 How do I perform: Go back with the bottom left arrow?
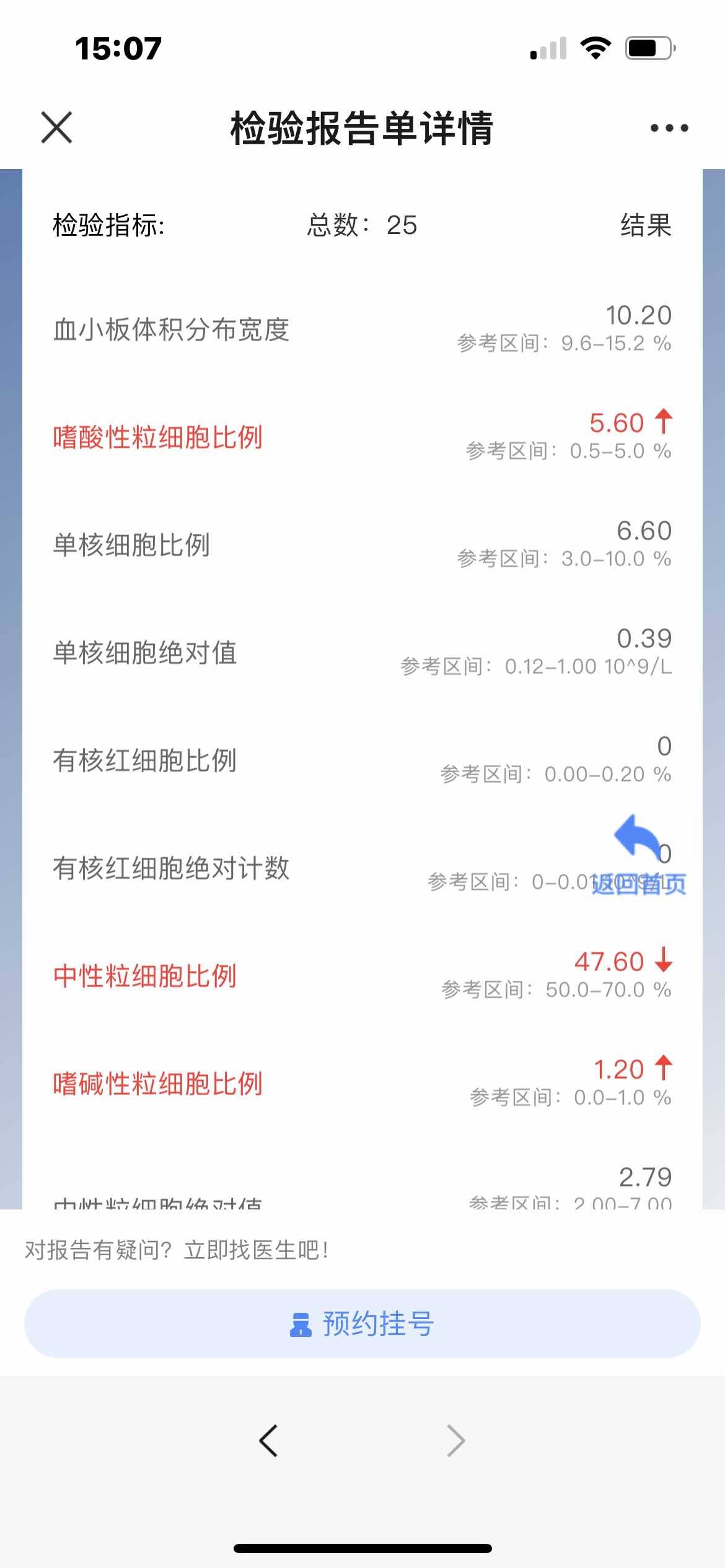[x=268, y=1440]
